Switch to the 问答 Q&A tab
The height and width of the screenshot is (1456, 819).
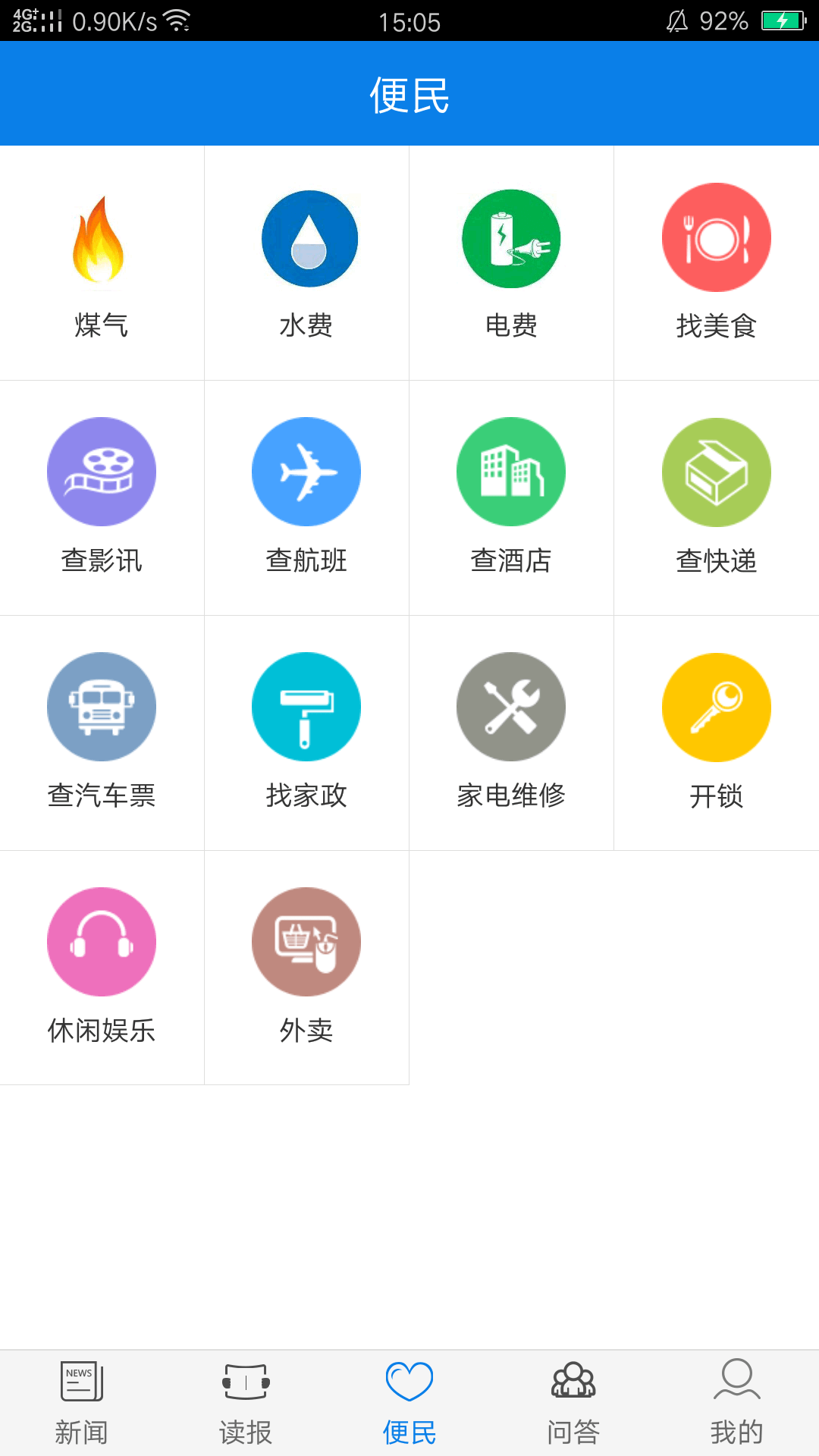pos(573,1403)
